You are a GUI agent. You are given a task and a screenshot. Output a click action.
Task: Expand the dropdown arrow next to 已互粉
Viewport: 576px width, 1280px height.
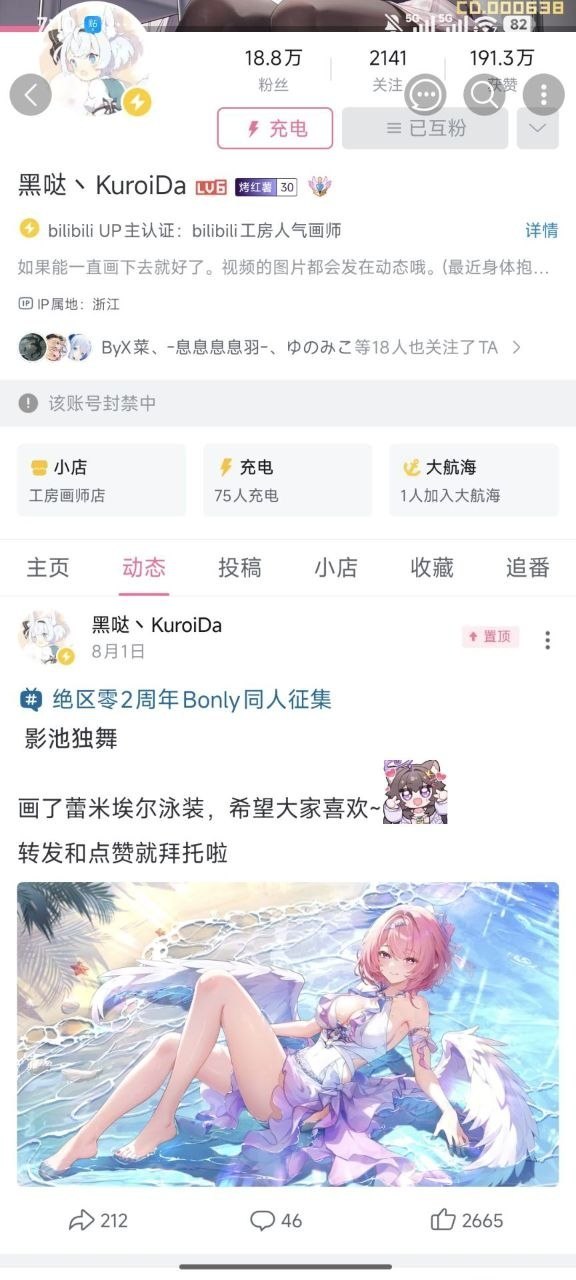(538, 128)
